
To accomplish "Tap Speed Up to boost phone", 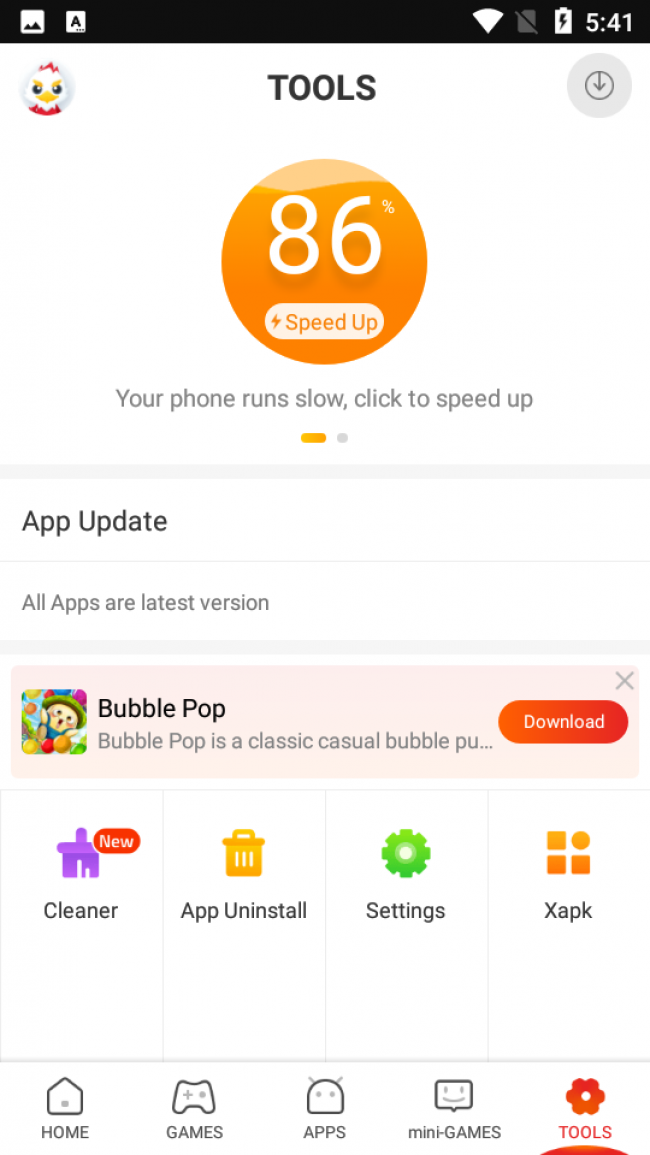I will tap(324, 322).
